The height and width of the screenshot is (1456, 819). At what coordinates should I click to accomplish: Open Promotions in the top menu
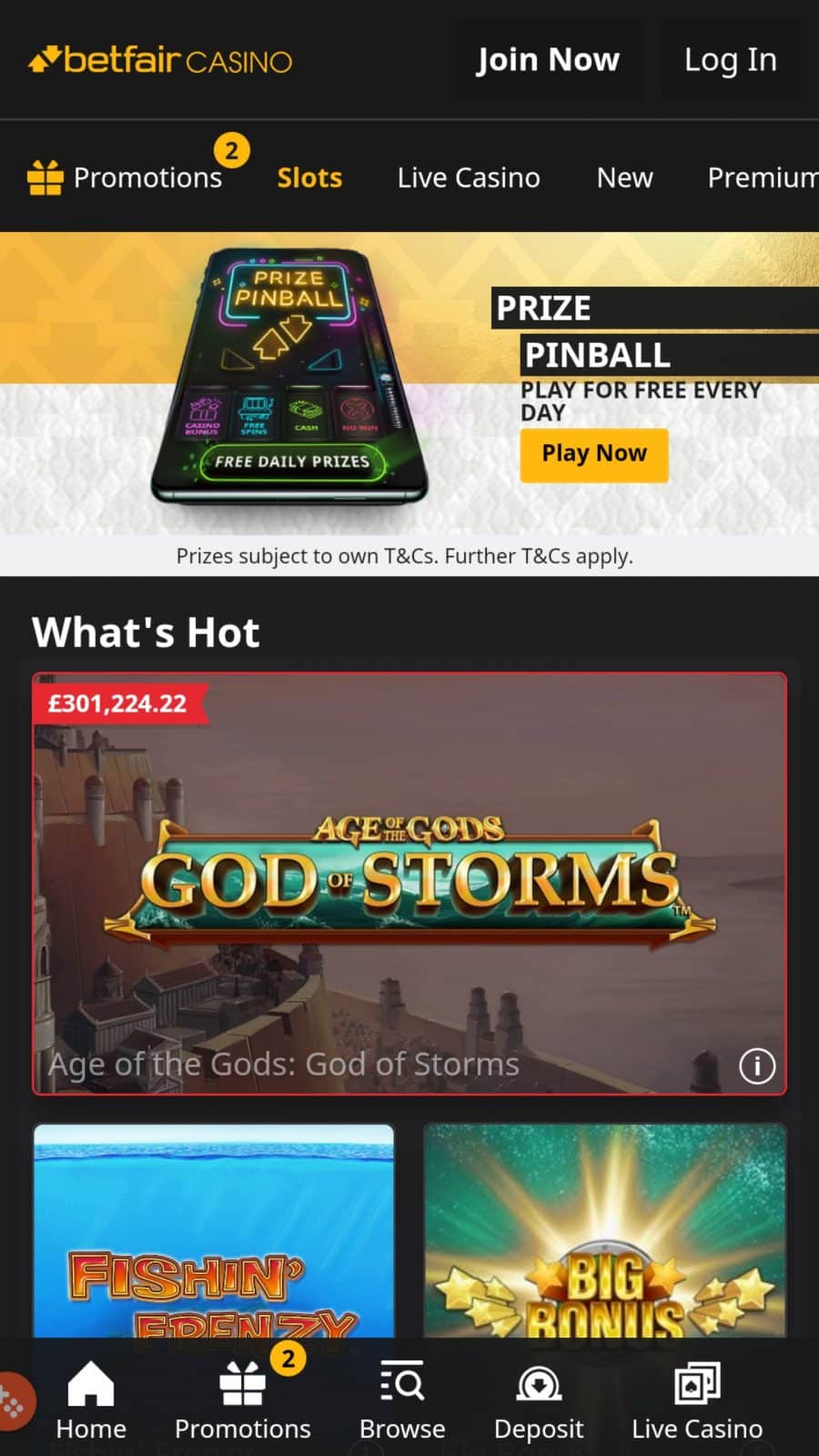pos(126,177)
